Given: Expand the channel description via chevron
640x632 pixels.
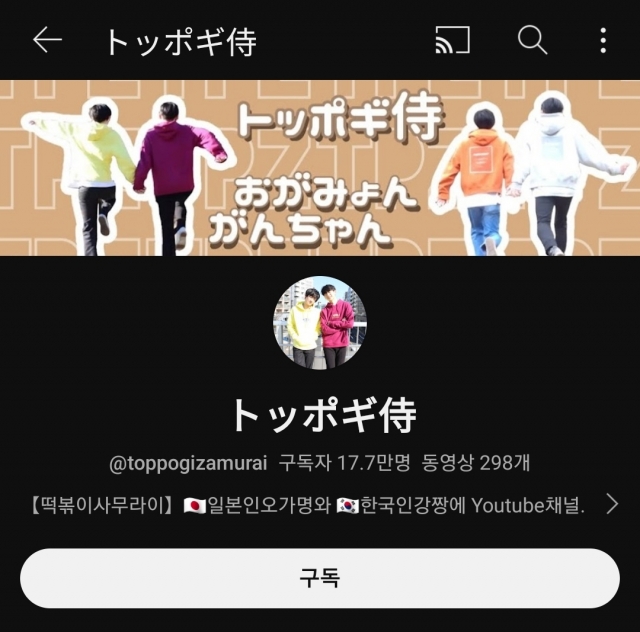Looking at the screenshot, I should tap(612, 504).
